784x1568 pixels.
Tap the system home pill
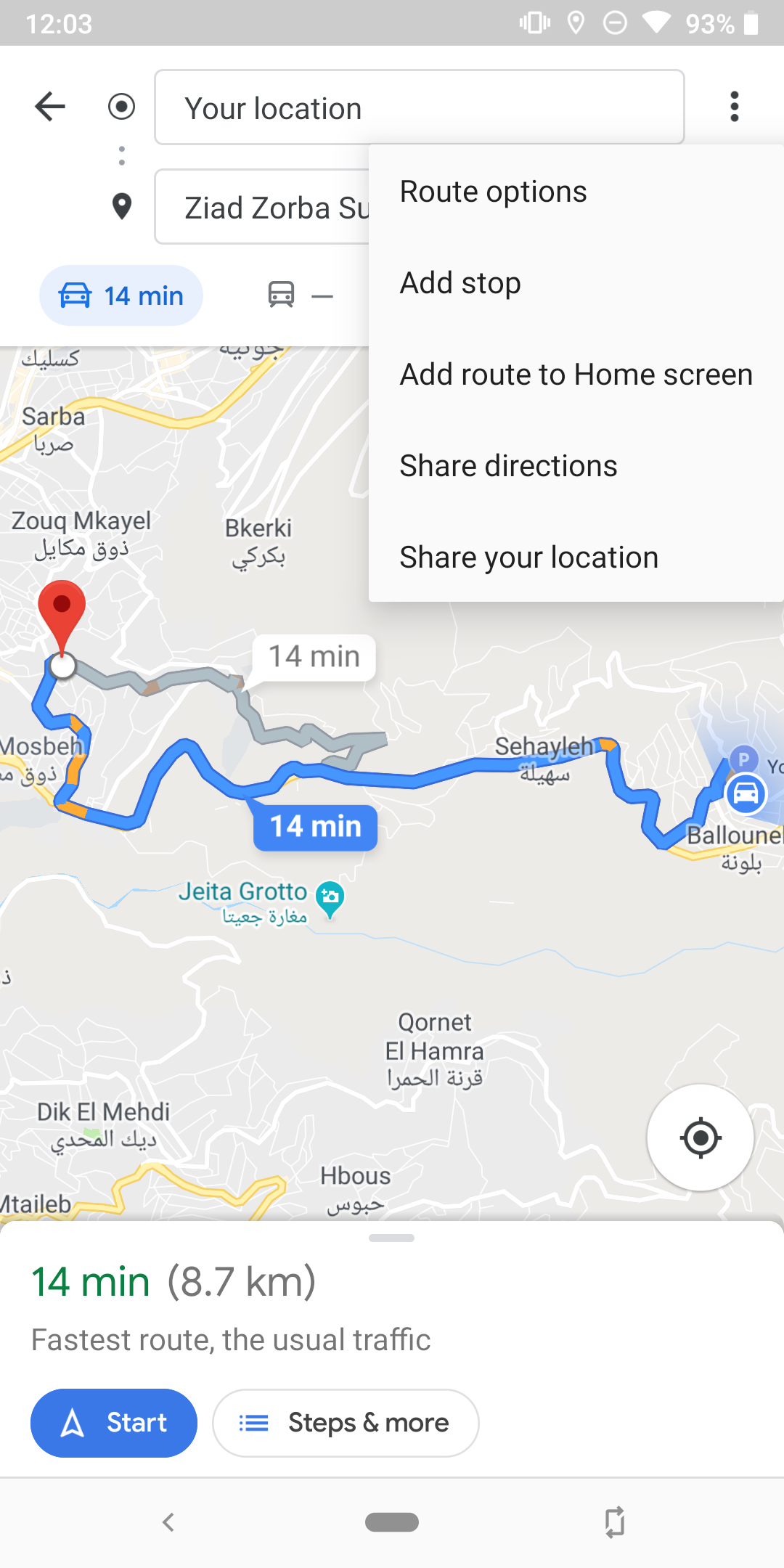[x=391, y=1522]
